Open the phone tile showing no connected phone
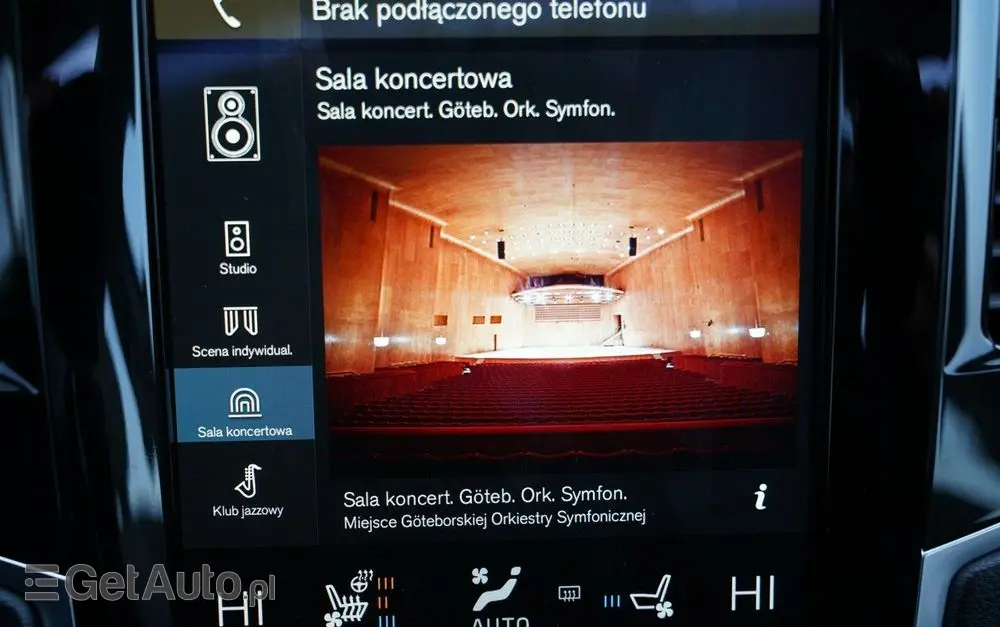Viewport: 1000px width, 627px height. 480,14
